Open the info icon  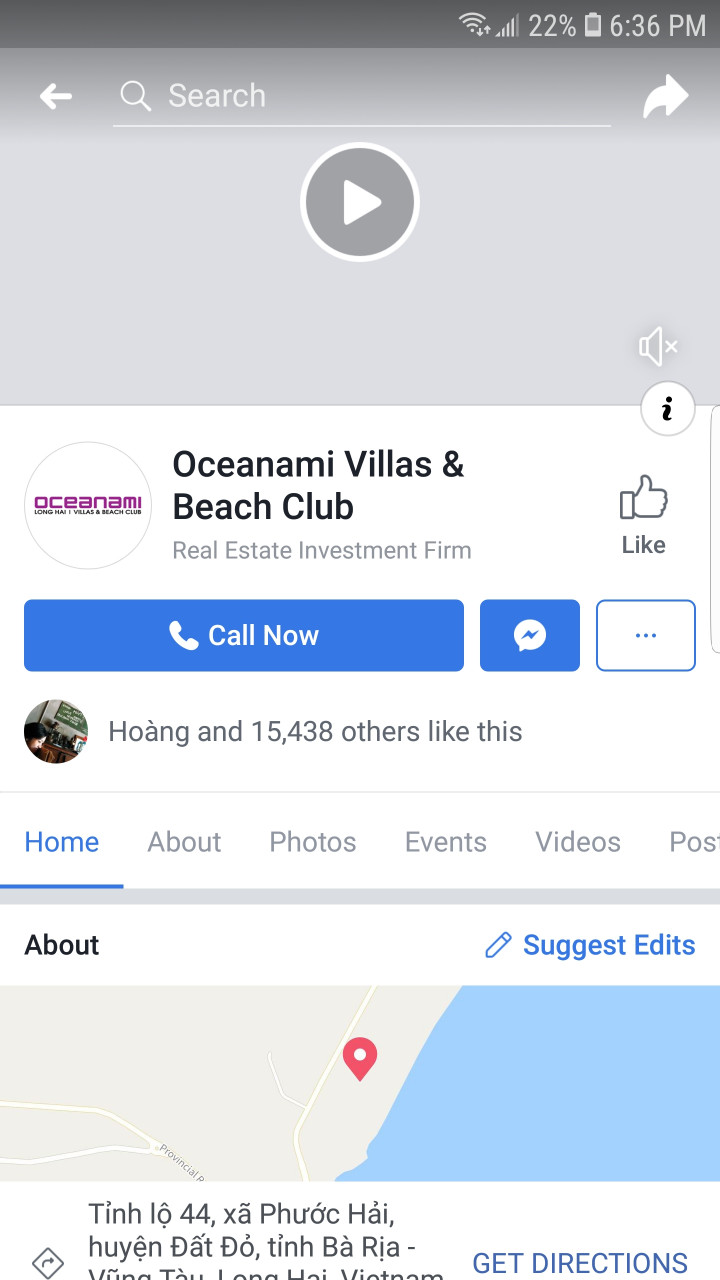point(667,408)
